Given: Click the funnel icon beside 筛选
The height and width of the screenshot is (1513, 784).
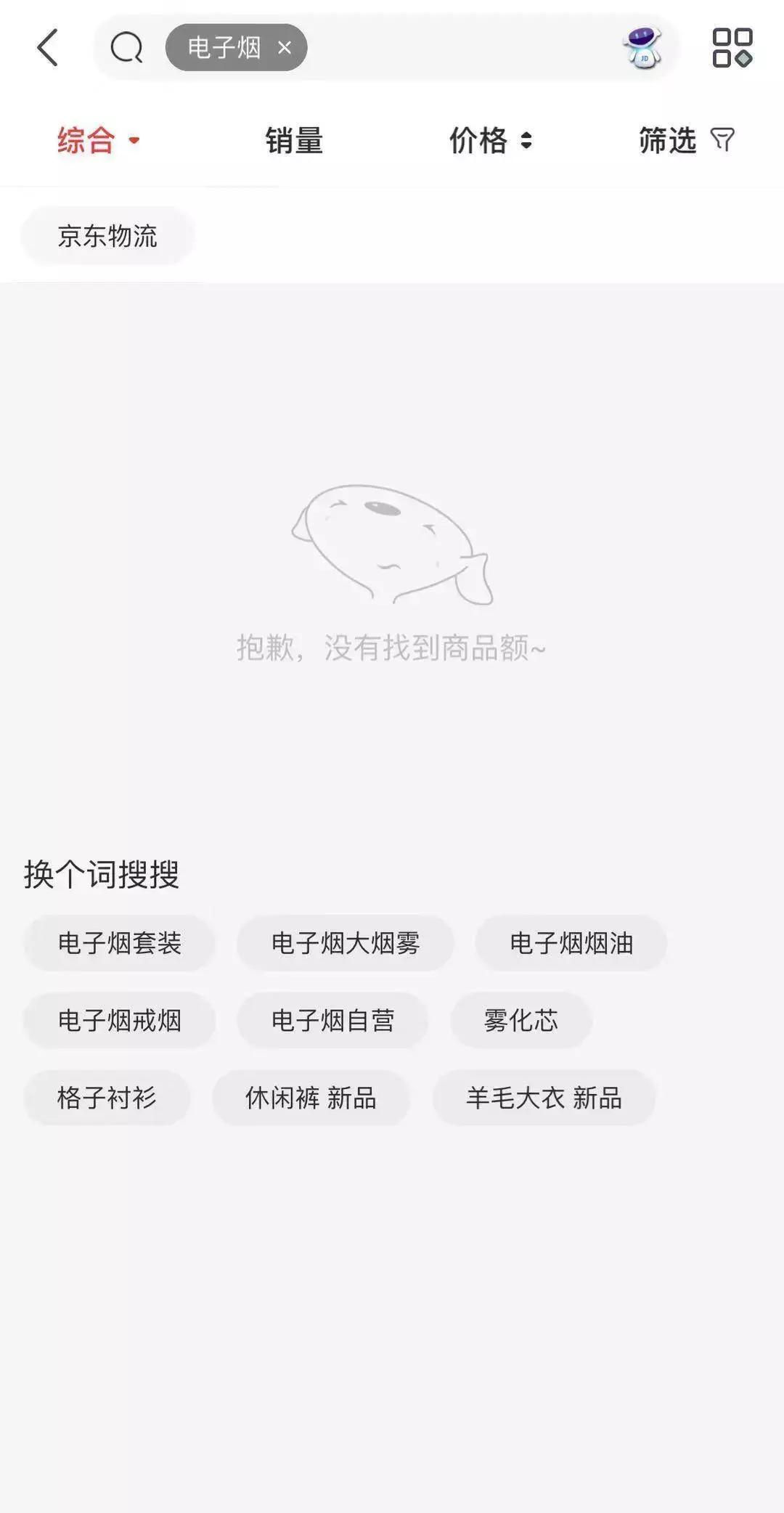Looking at the screenshot, I should (723, 140).
